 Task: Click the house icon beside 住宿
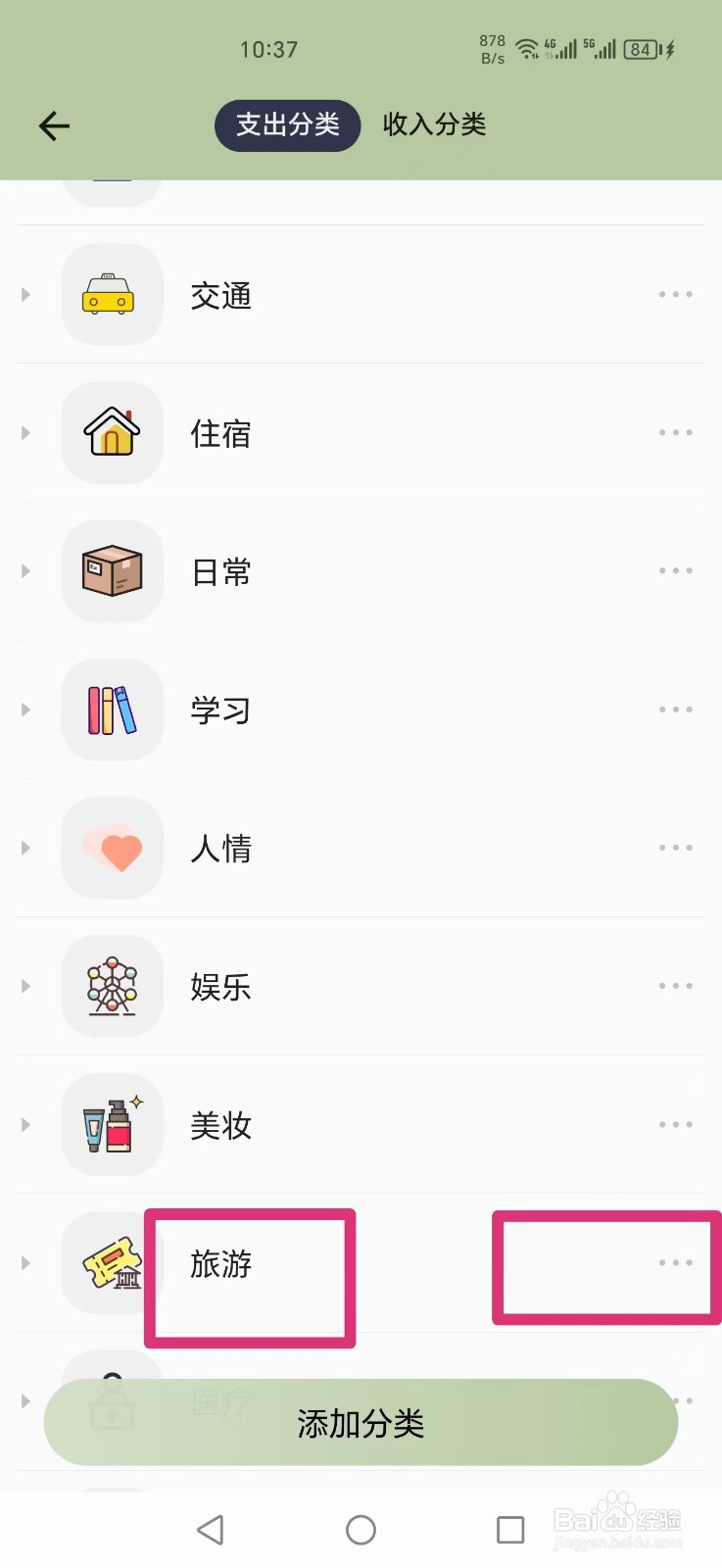[x=112, y=432]
